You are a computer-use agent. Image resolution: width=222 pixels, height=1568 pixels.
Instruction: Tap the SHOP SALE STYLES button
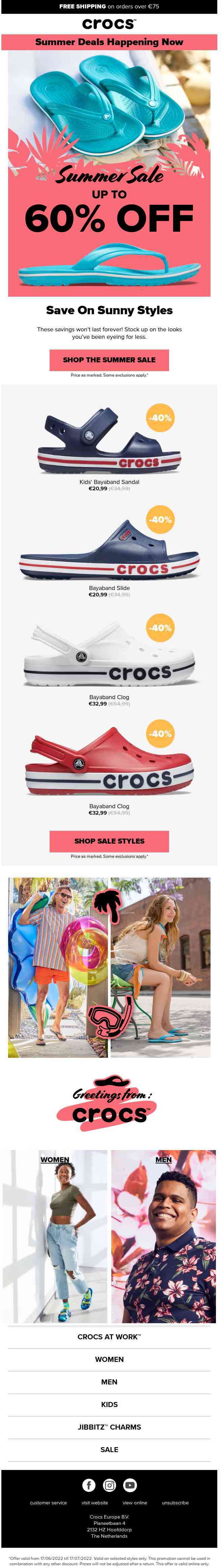click(109, 841)
